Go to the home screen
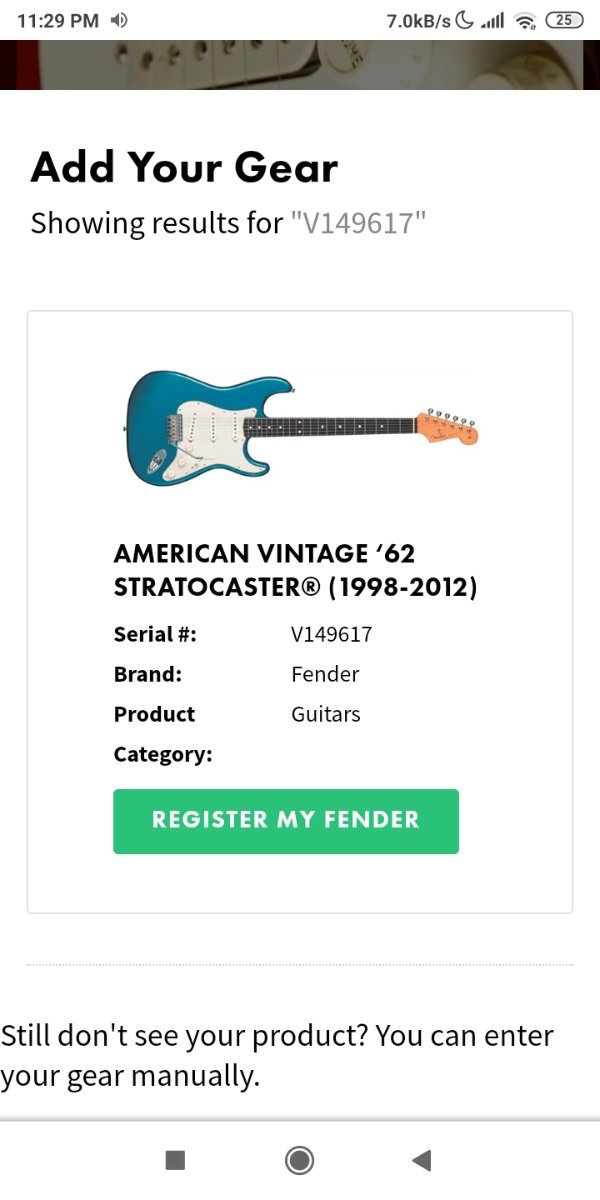The image size is (600, 1200). point(299,1160)
